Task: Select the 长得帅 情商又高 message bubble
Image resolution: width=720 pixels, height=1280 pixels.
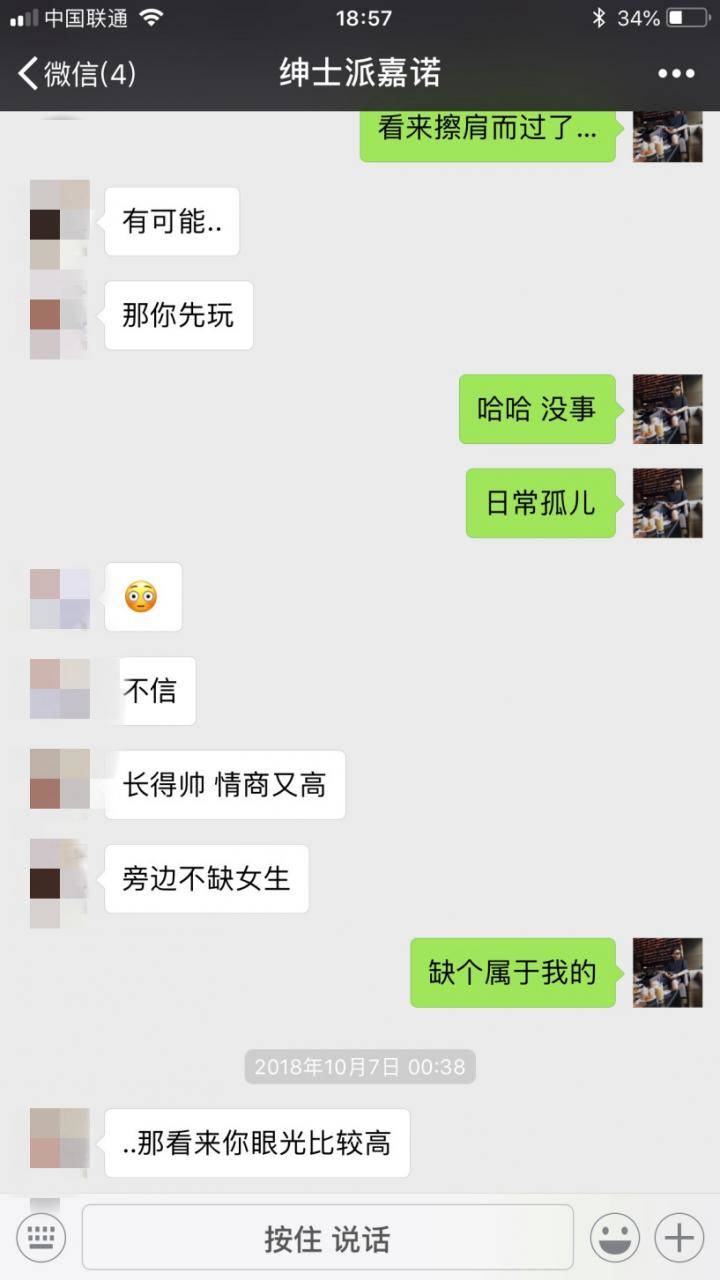Action: (224, 784)
